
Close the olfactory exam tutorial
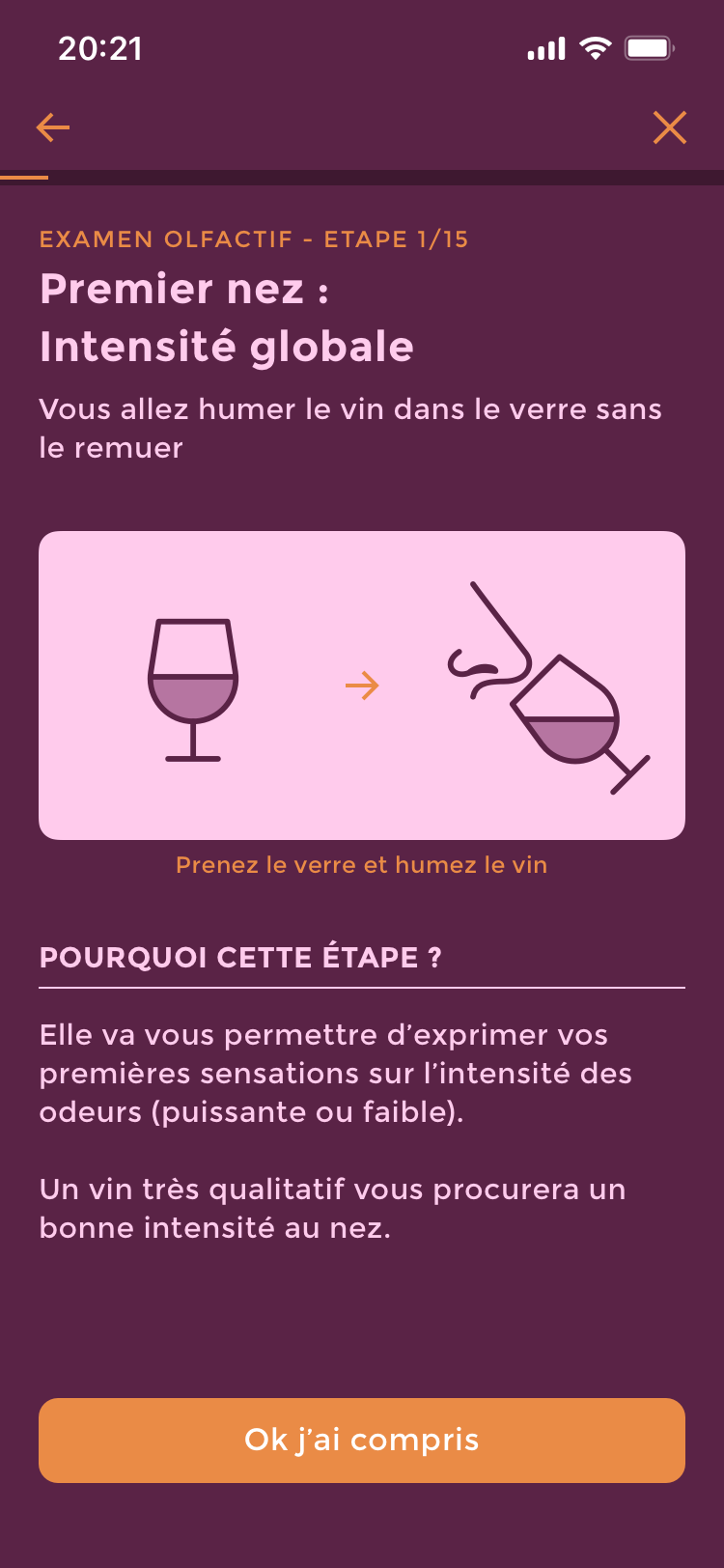click(x=670, y=126)
